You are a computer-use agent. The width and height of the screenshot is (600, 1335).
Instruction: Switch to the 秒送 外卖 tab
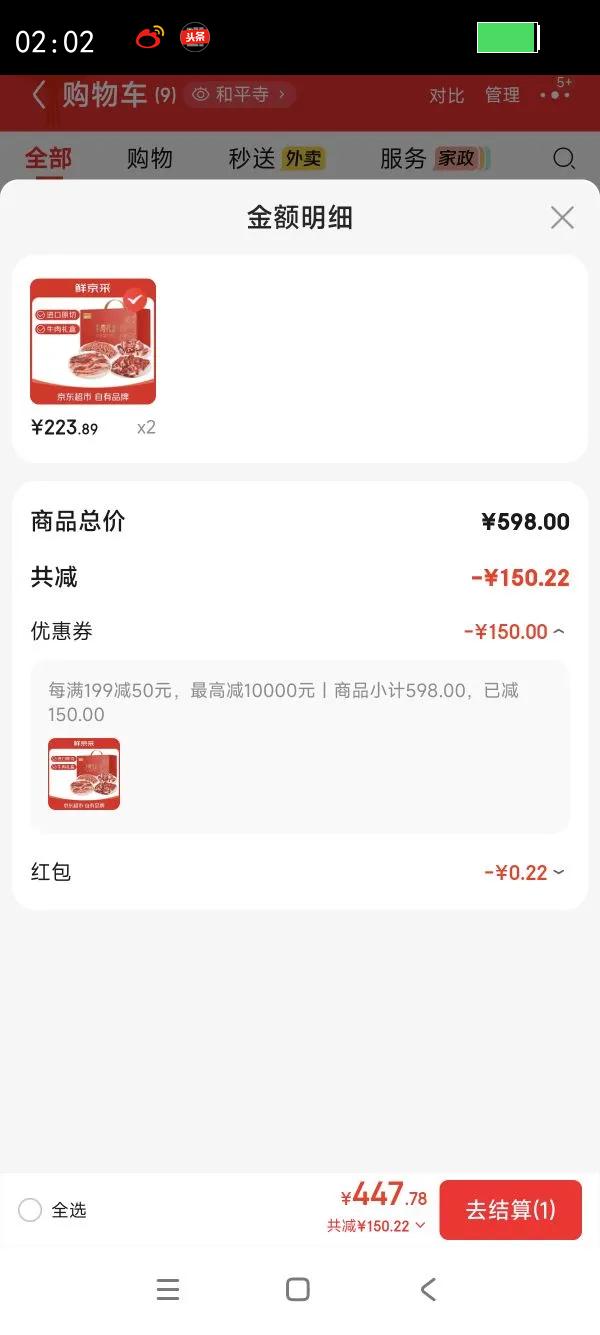click(277, 158)
